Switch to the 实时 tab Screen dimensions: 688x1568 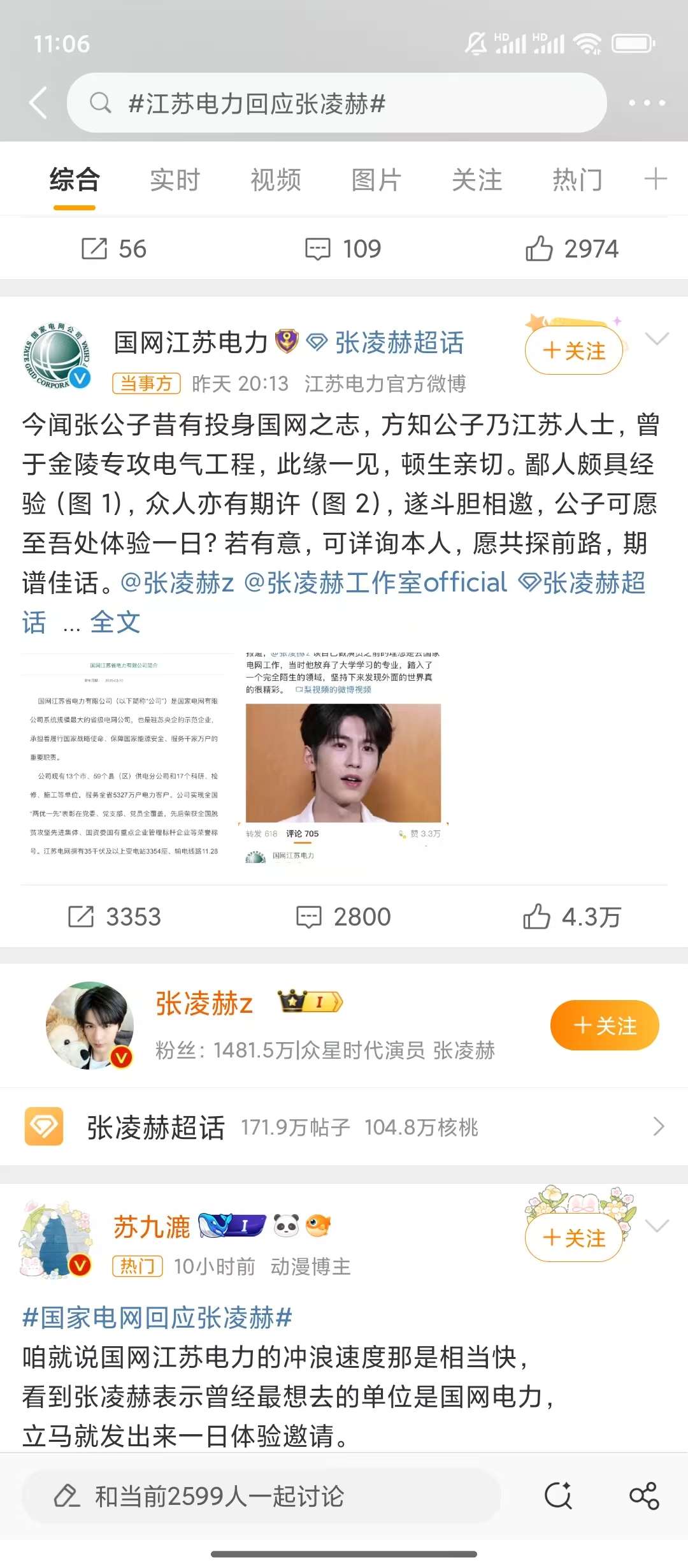pos(175,180)
